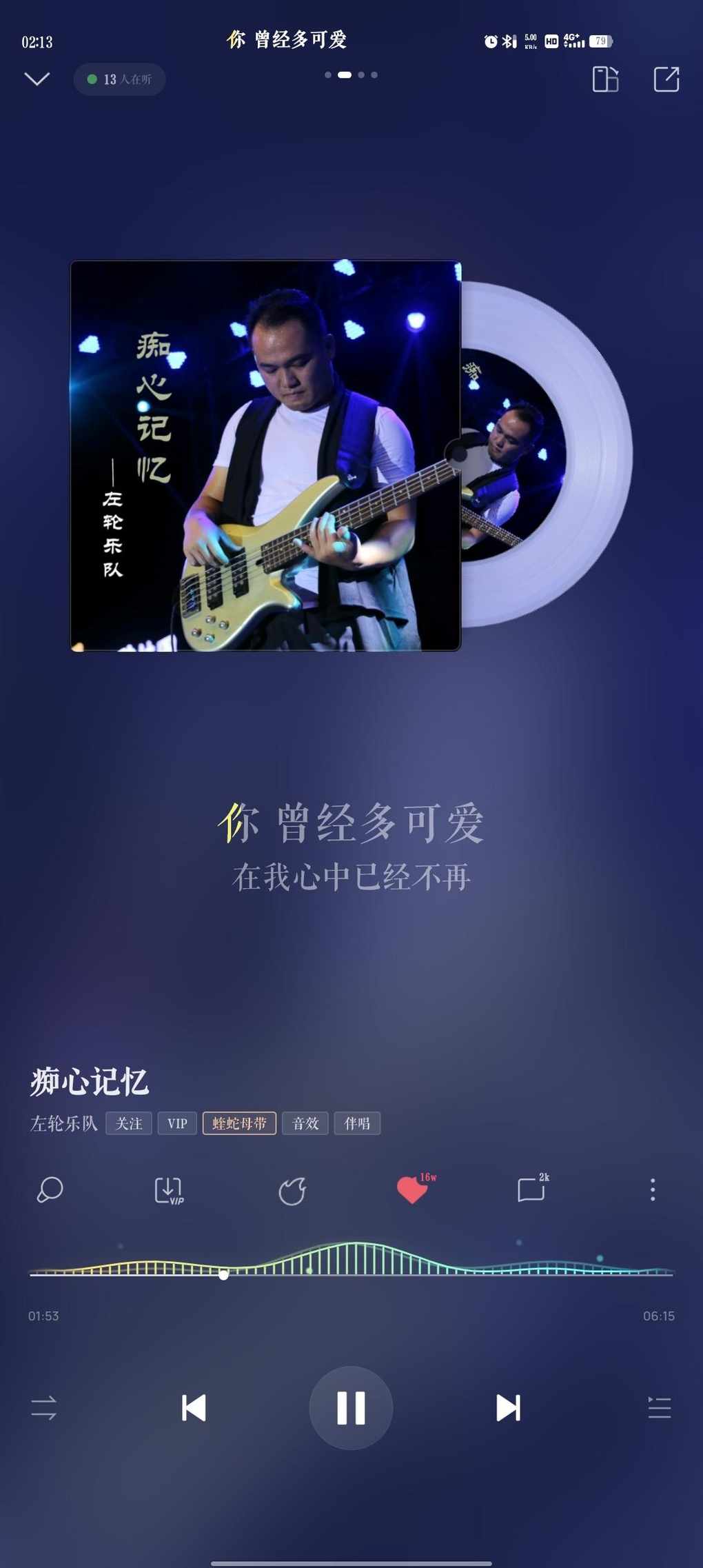Open the 2k comments

(x=531, y=1189)
